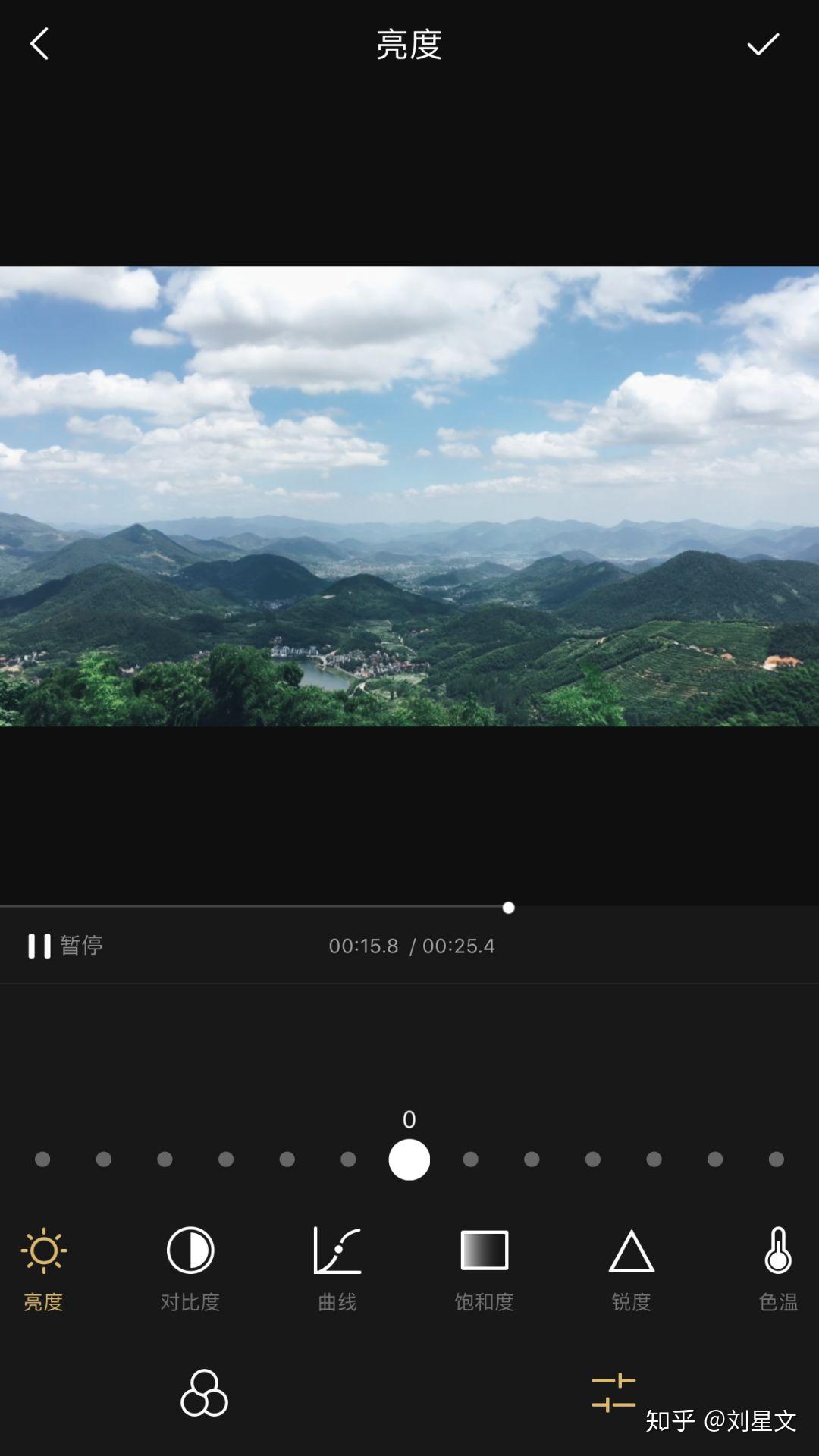Select the 锐度 sharpness tool
Image resolution: width=819 pixels, height=1456 pixels.
coord(632,1269)
